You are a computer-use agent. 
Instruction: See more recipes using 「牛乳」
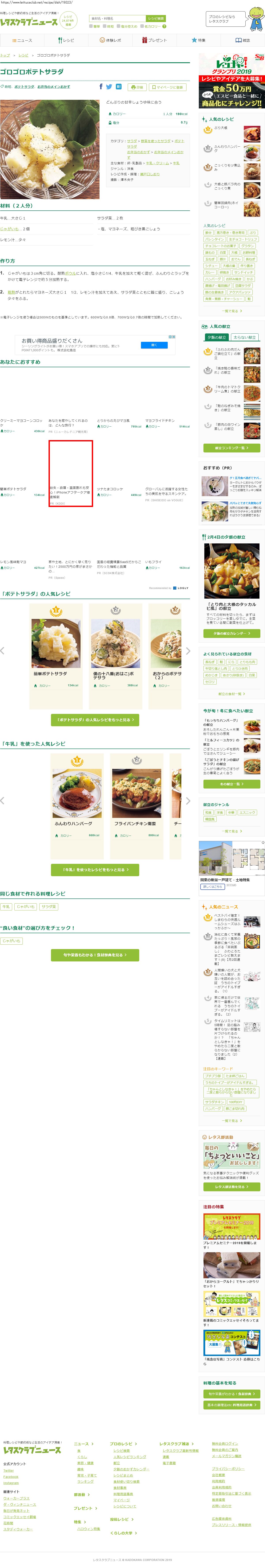pos(94,870)
